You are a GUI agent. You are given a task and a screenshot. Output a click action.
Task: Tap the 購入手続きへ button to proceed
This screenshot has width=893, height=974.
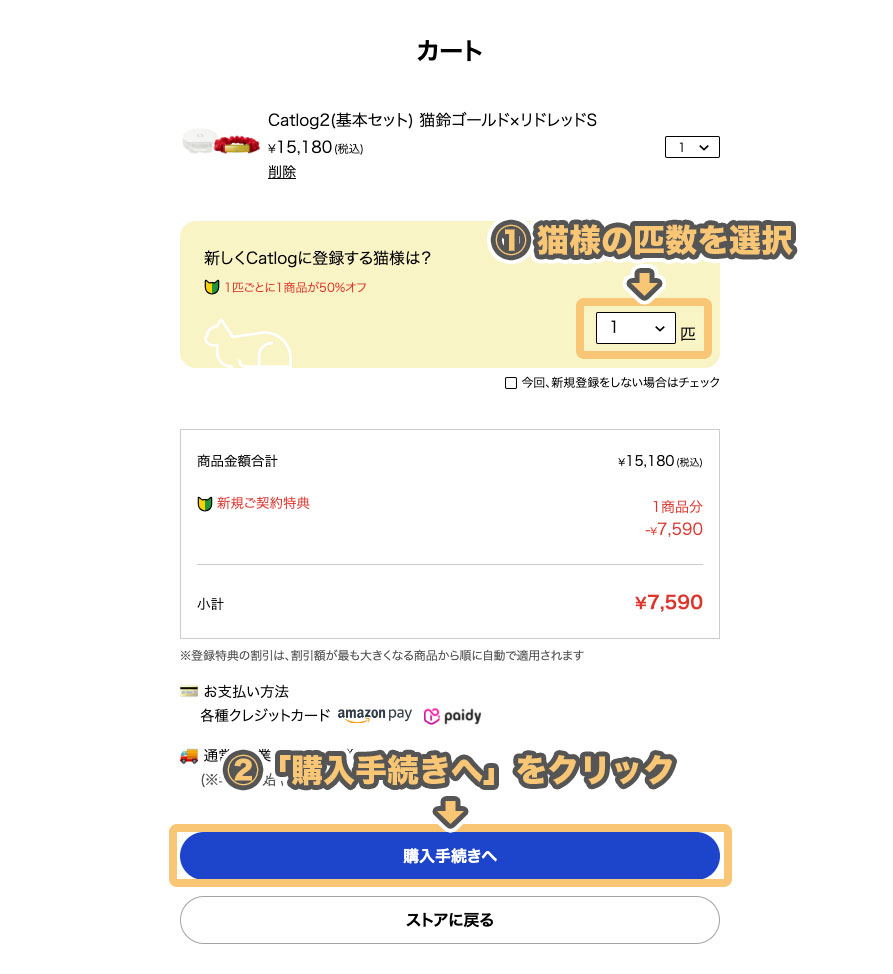pos(450,856)
